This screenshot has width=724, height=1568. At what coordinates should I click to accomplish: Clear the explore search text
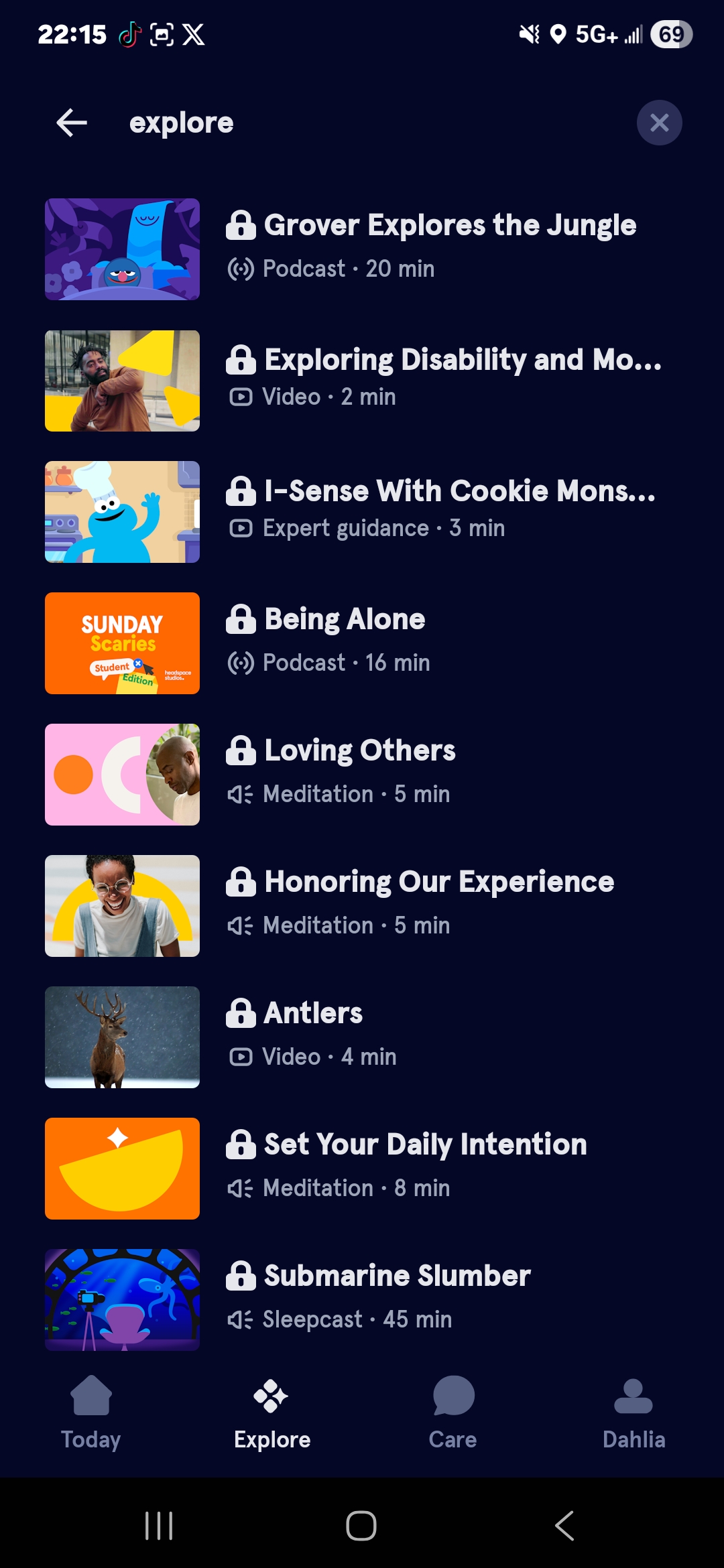[x=659, y=123]
